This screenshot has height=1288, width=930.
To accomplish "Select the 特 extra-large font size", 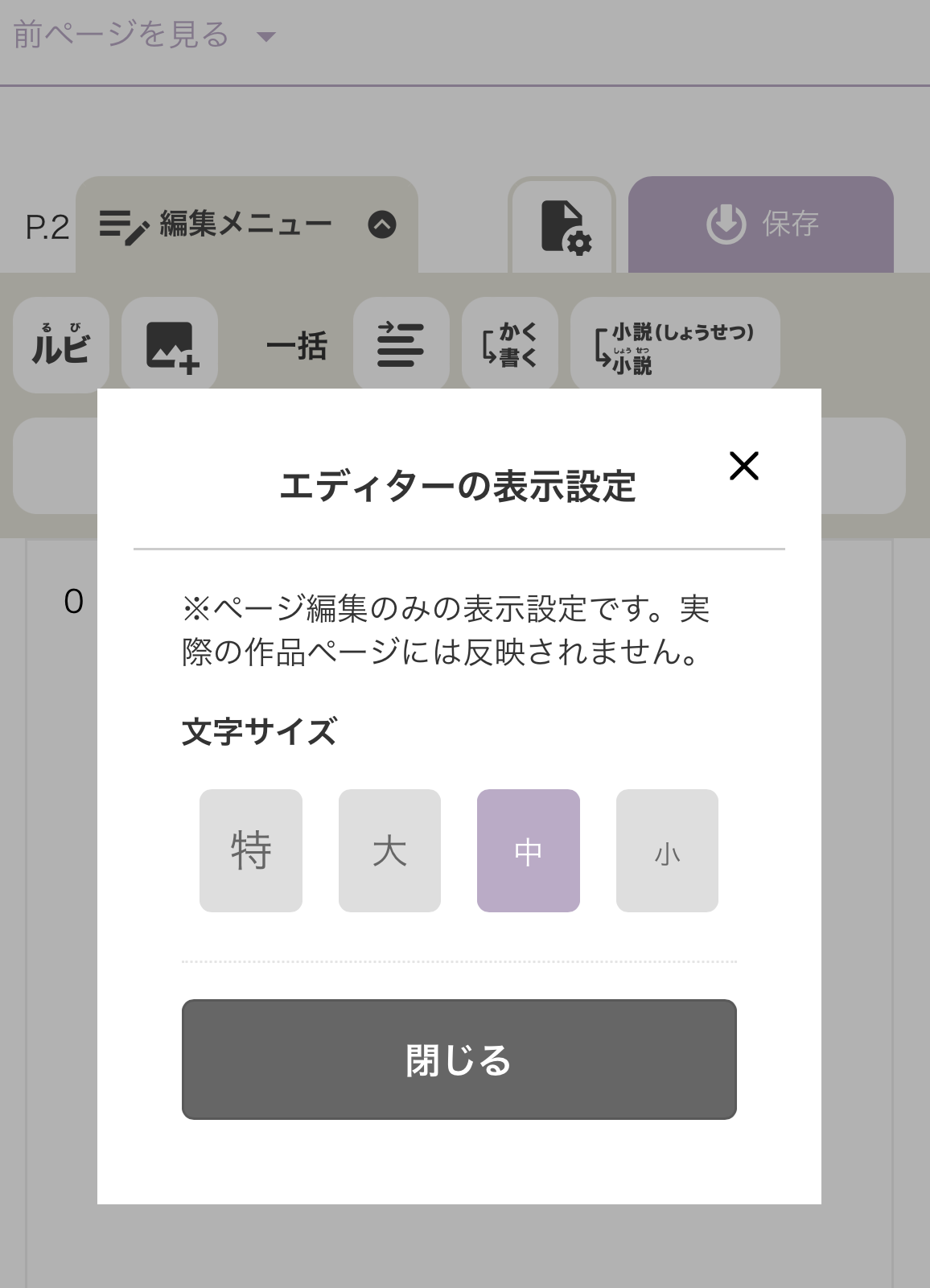I will pos(251,850).
